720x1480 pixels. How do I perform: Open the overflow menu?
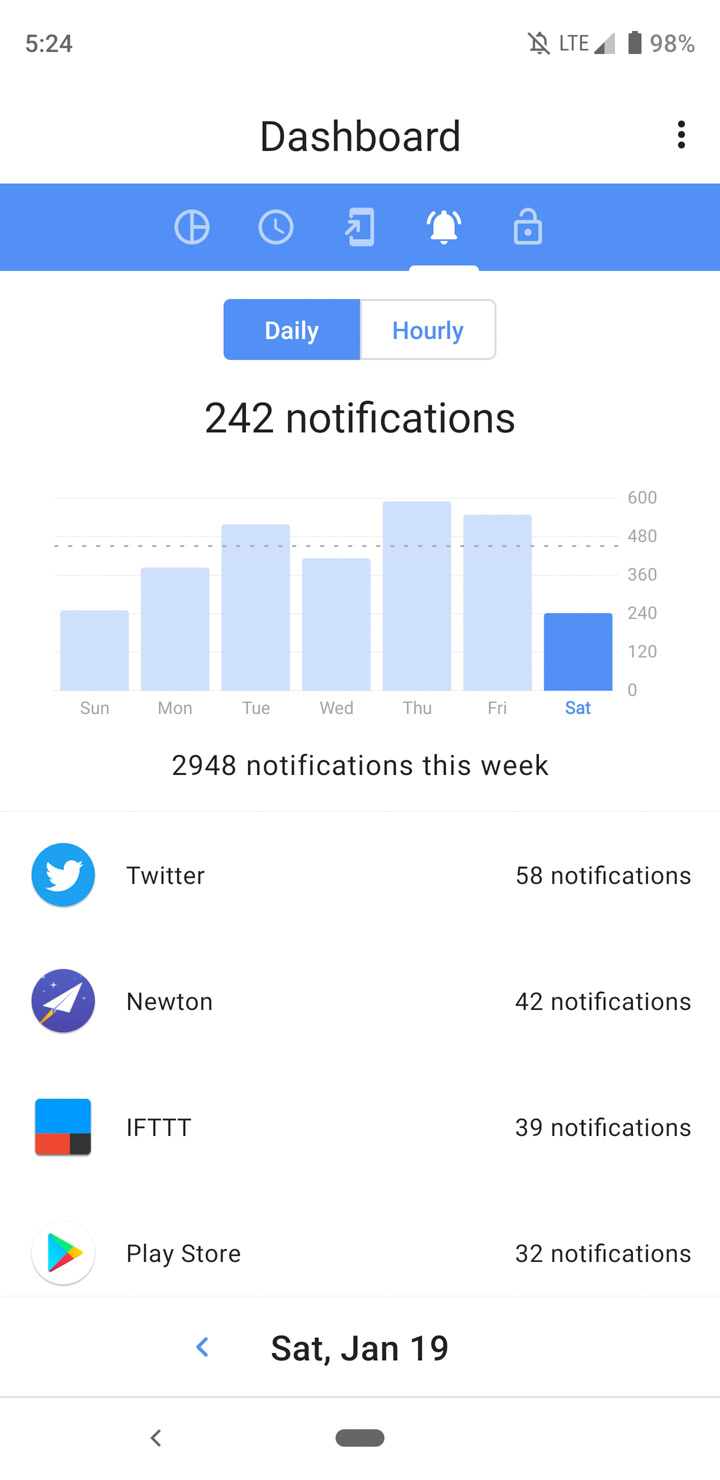(x=681, y=135)
